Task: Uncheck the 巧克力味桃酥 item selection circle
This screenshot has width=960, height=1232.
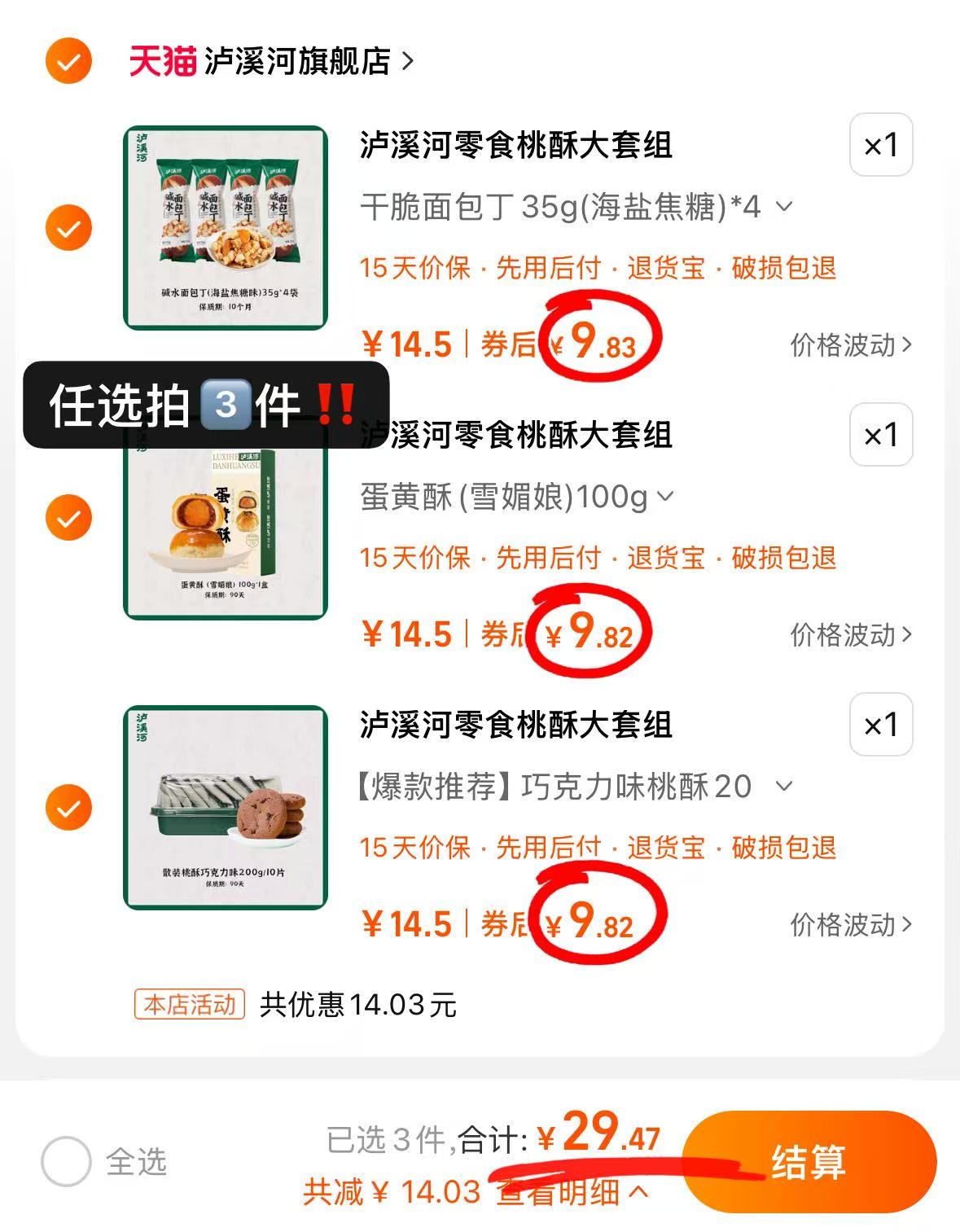Action: click(68, 805)
